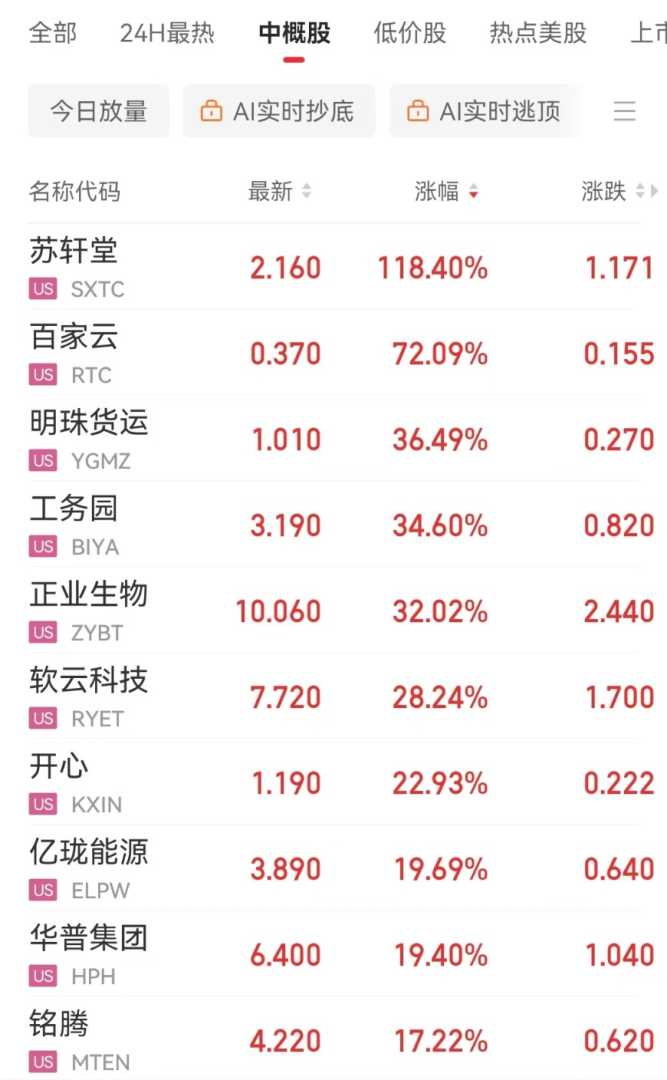
Task: Select the AI实时逃顶 chip
Action: 484,111
